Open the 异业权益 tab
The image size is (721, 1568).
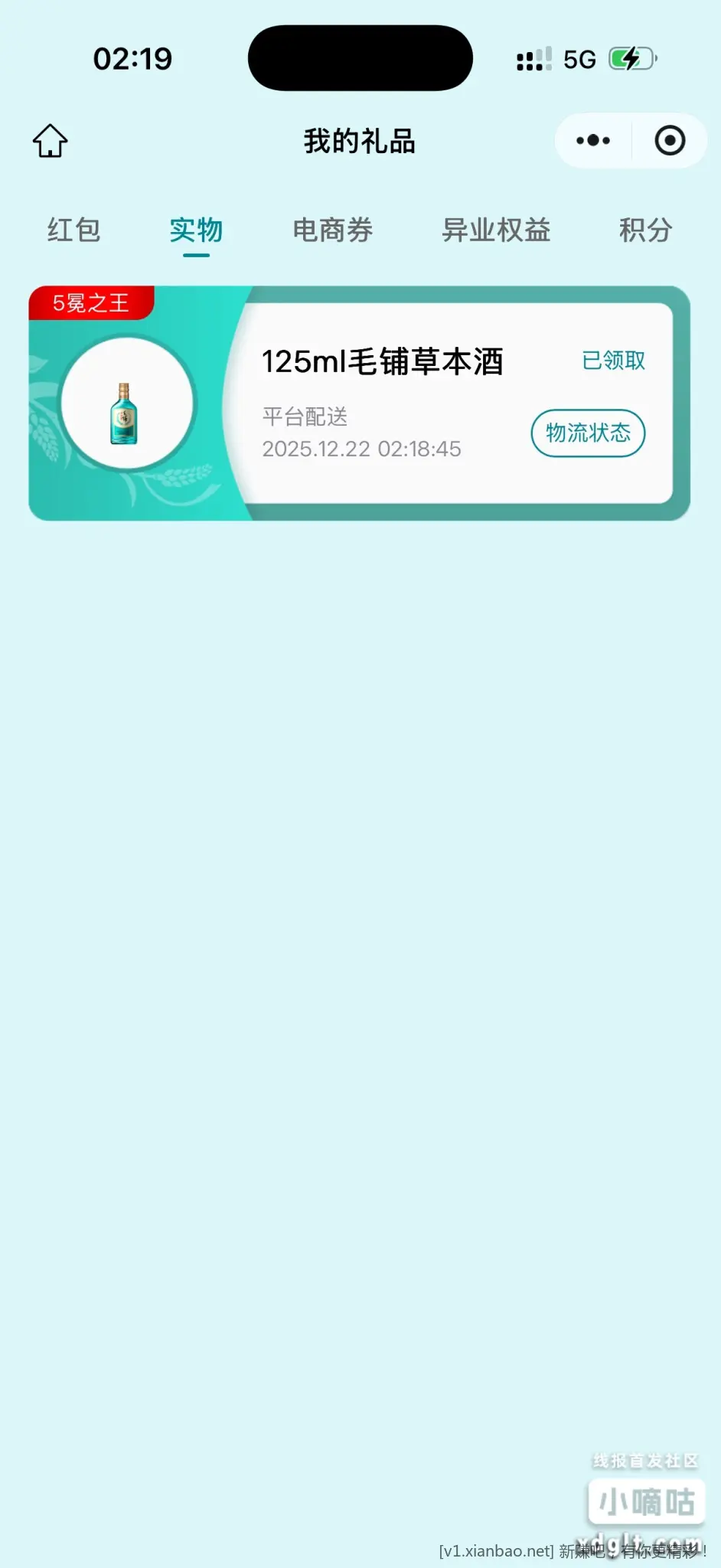point(496,230)
